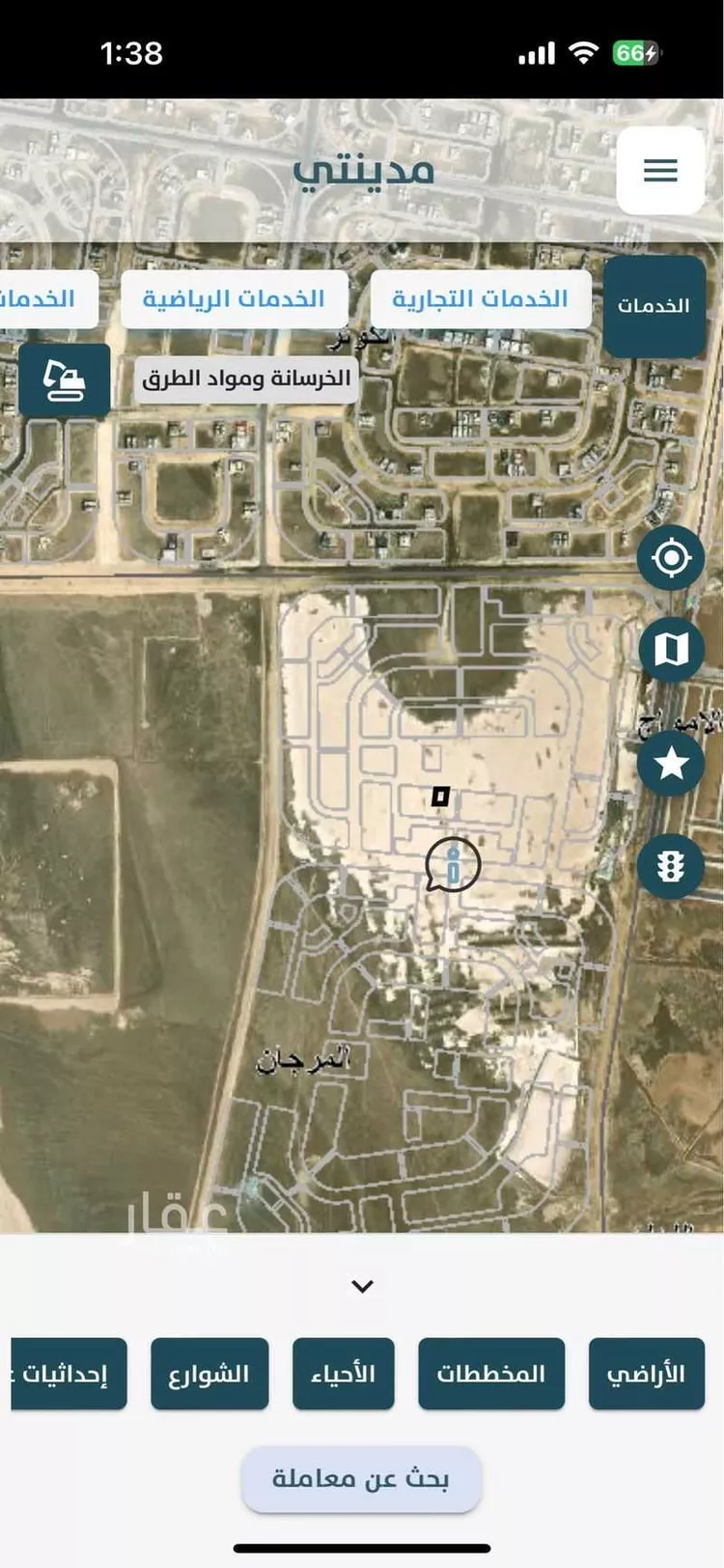Select the إحداثيات button
Image resolution: width=724 pixels, height=1568 pixels.
68,1373
